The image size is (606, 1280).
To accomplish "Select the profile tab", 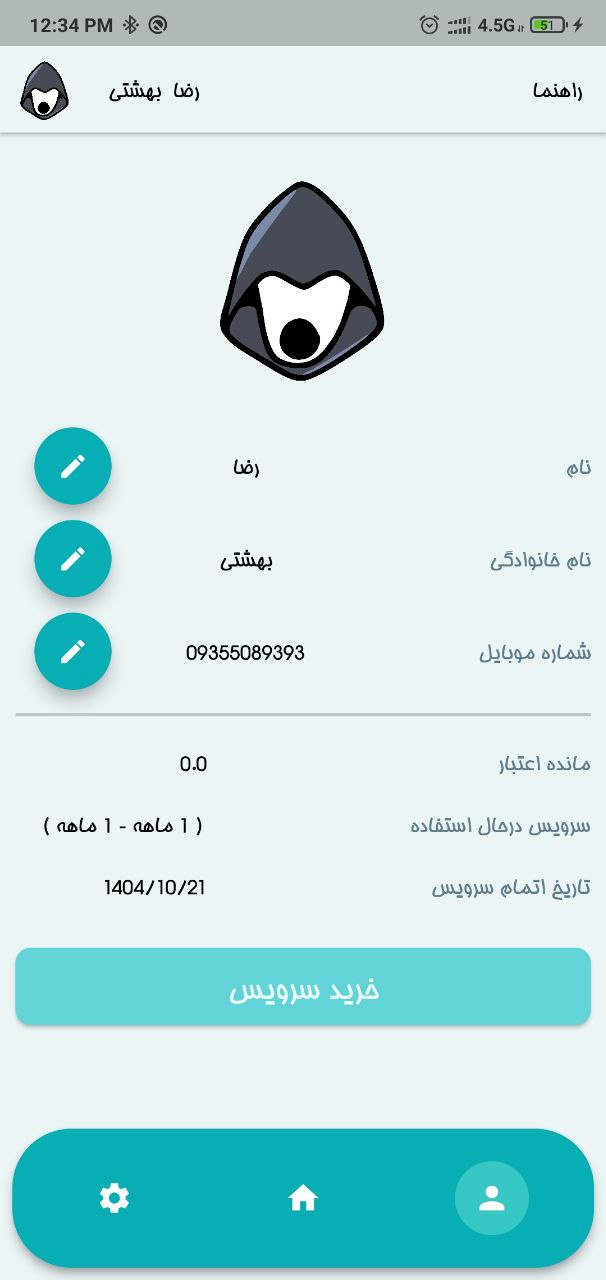I will click(x=492, y=1198).
